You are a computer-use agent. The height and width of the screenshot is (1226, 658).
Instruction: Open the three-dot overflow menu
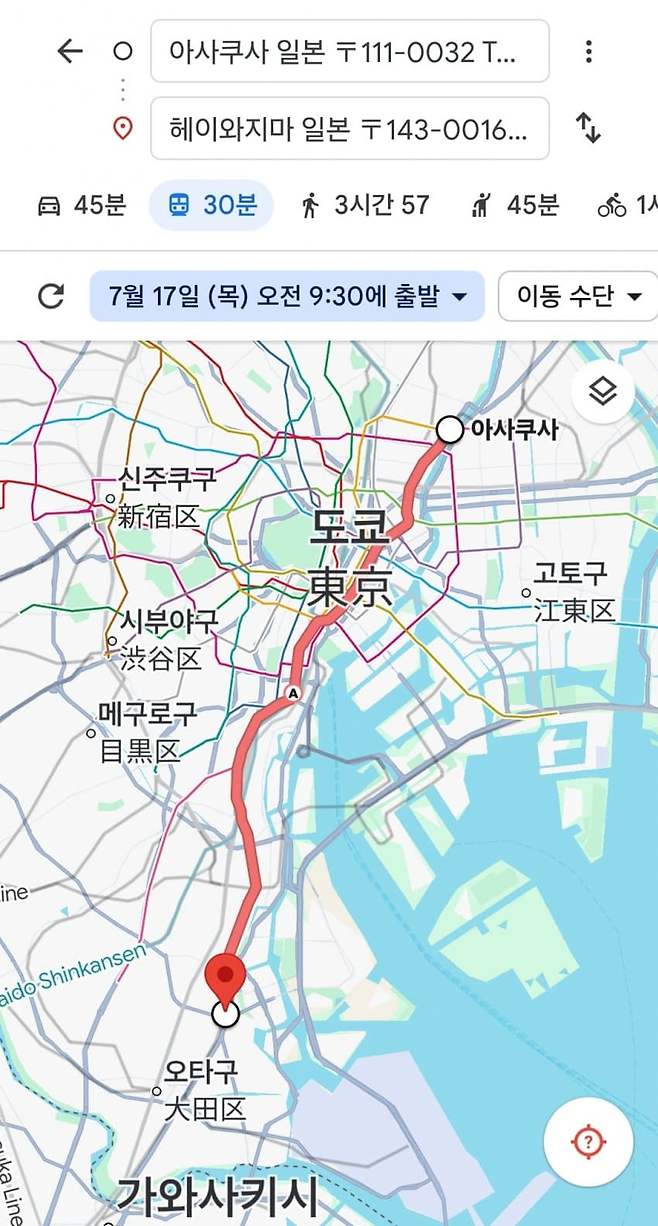(x=589, y=51)
